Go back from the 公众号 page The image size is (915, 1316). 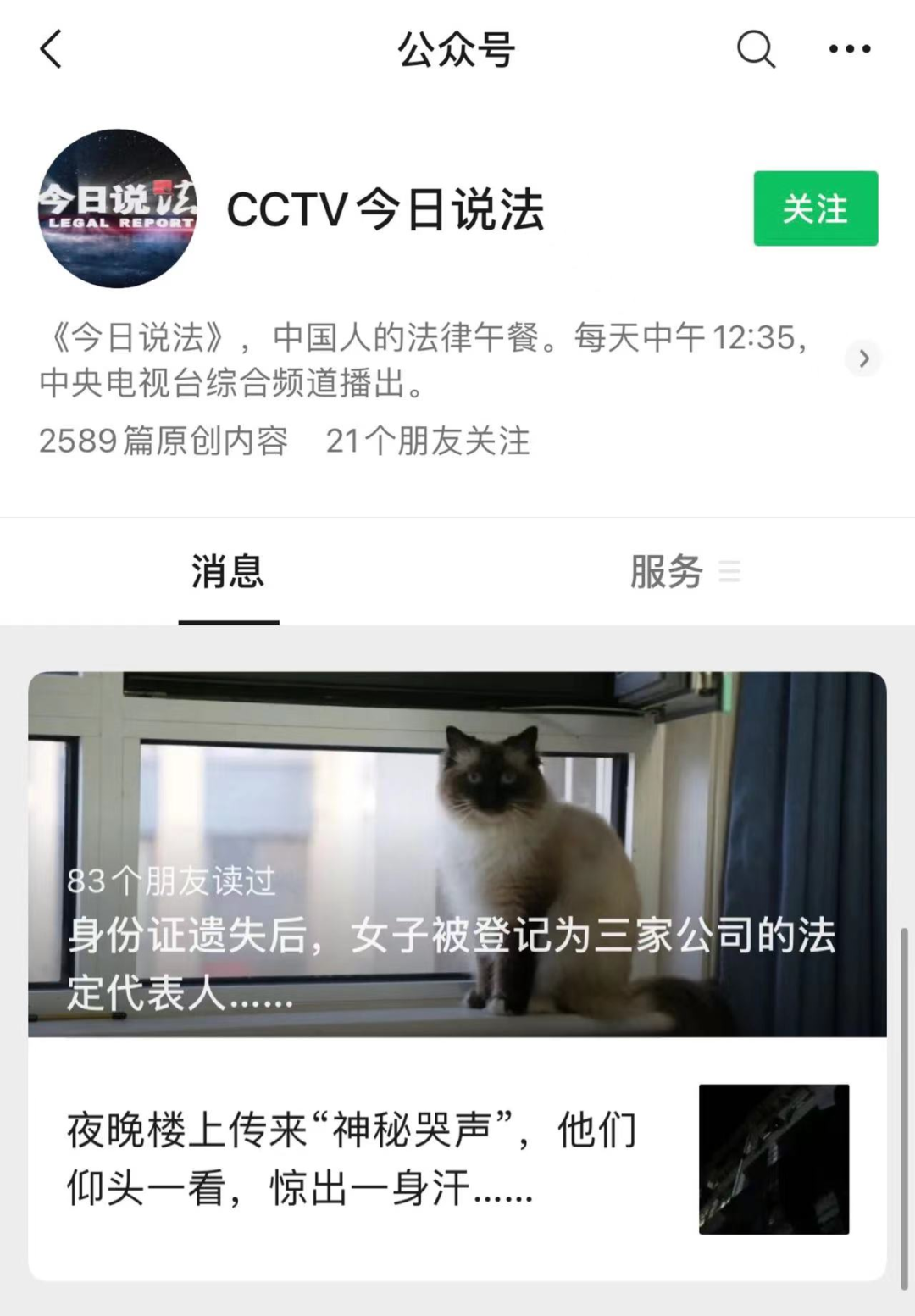[52, 49]
